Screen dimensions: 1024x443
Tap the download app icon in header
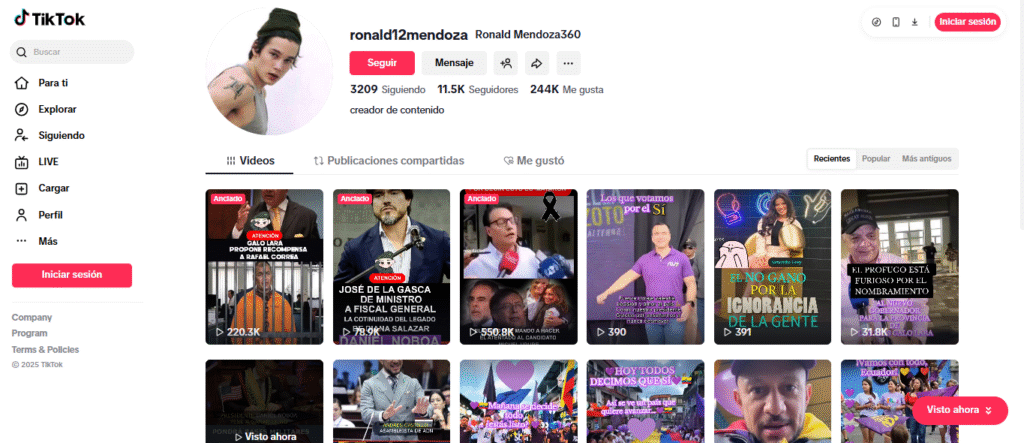pos(915,22)
